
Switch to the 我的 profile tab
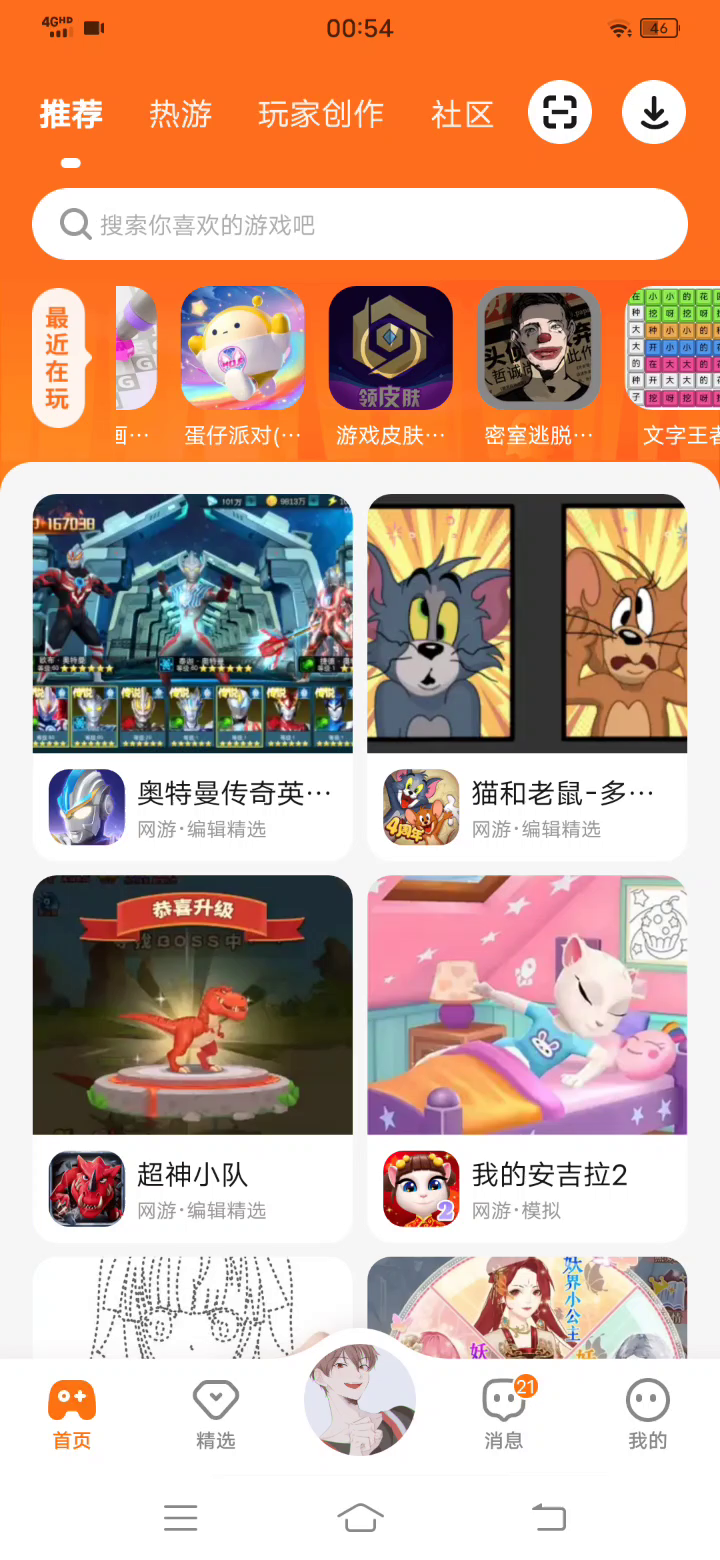pos(647,1414)
